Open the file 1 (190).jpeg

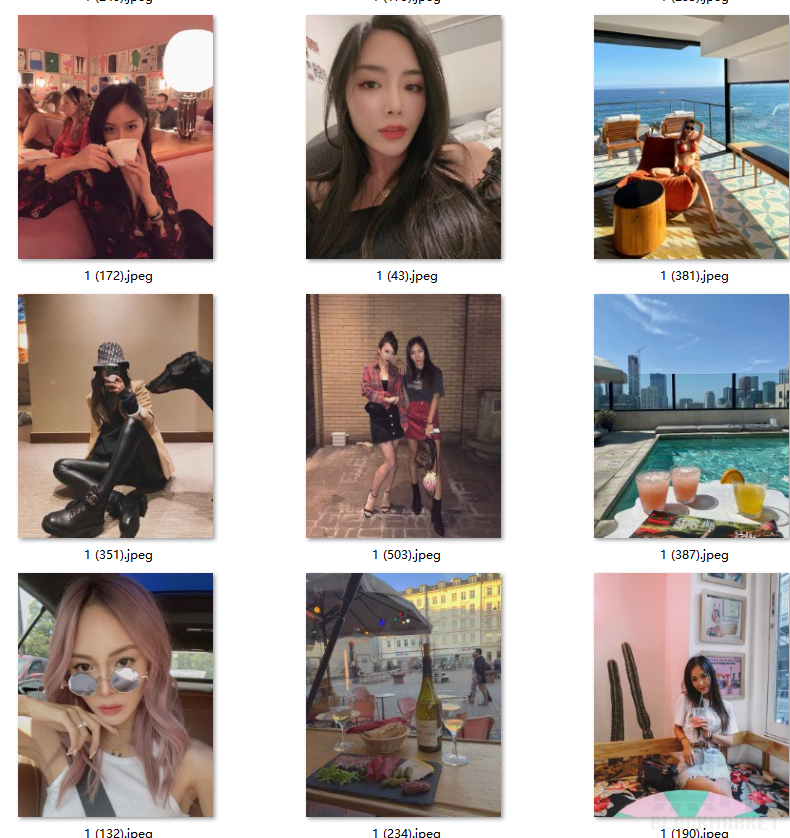tap(691, 695)
